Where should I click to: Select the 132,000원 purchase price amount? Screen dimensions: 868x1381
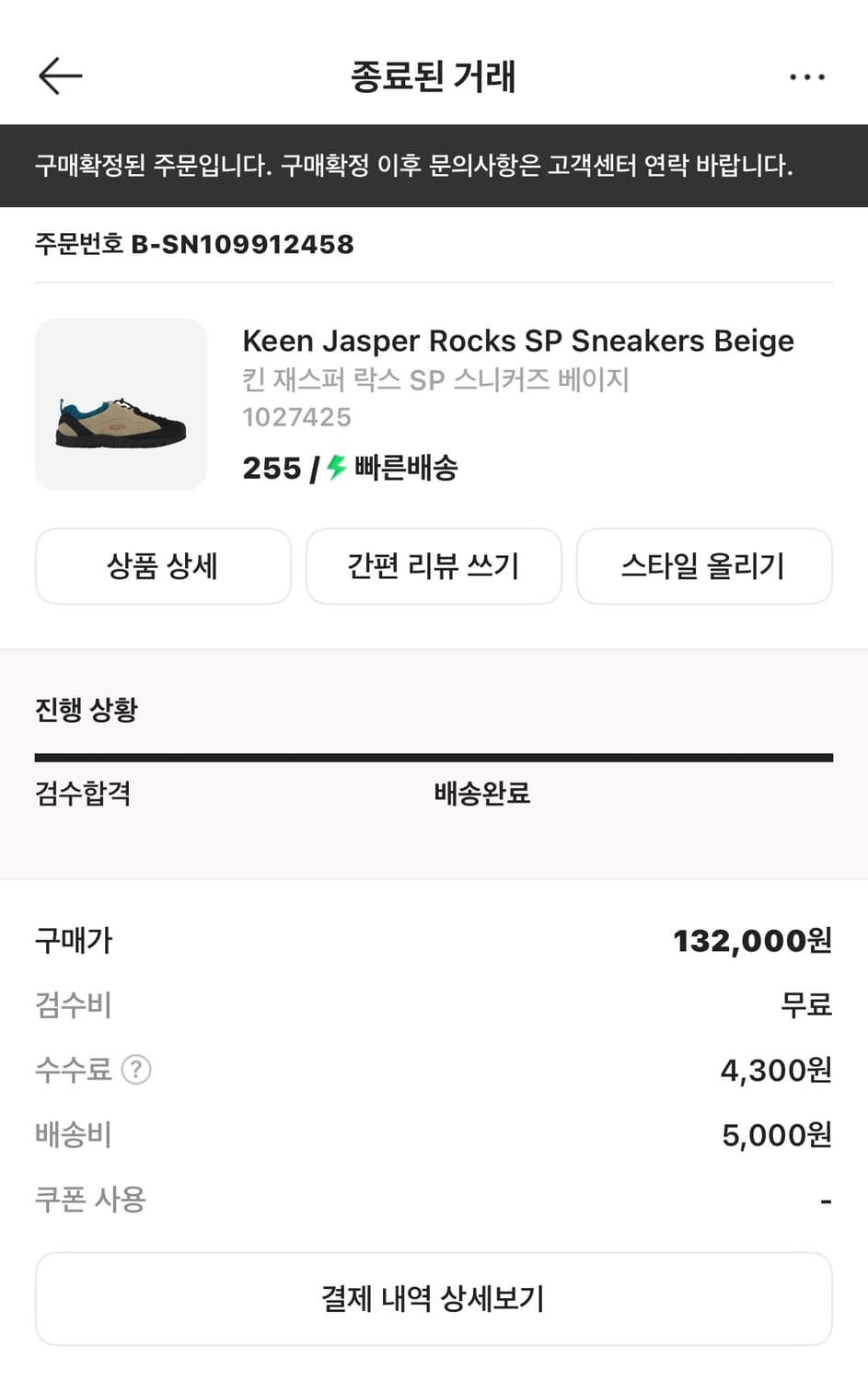[749, 940]
